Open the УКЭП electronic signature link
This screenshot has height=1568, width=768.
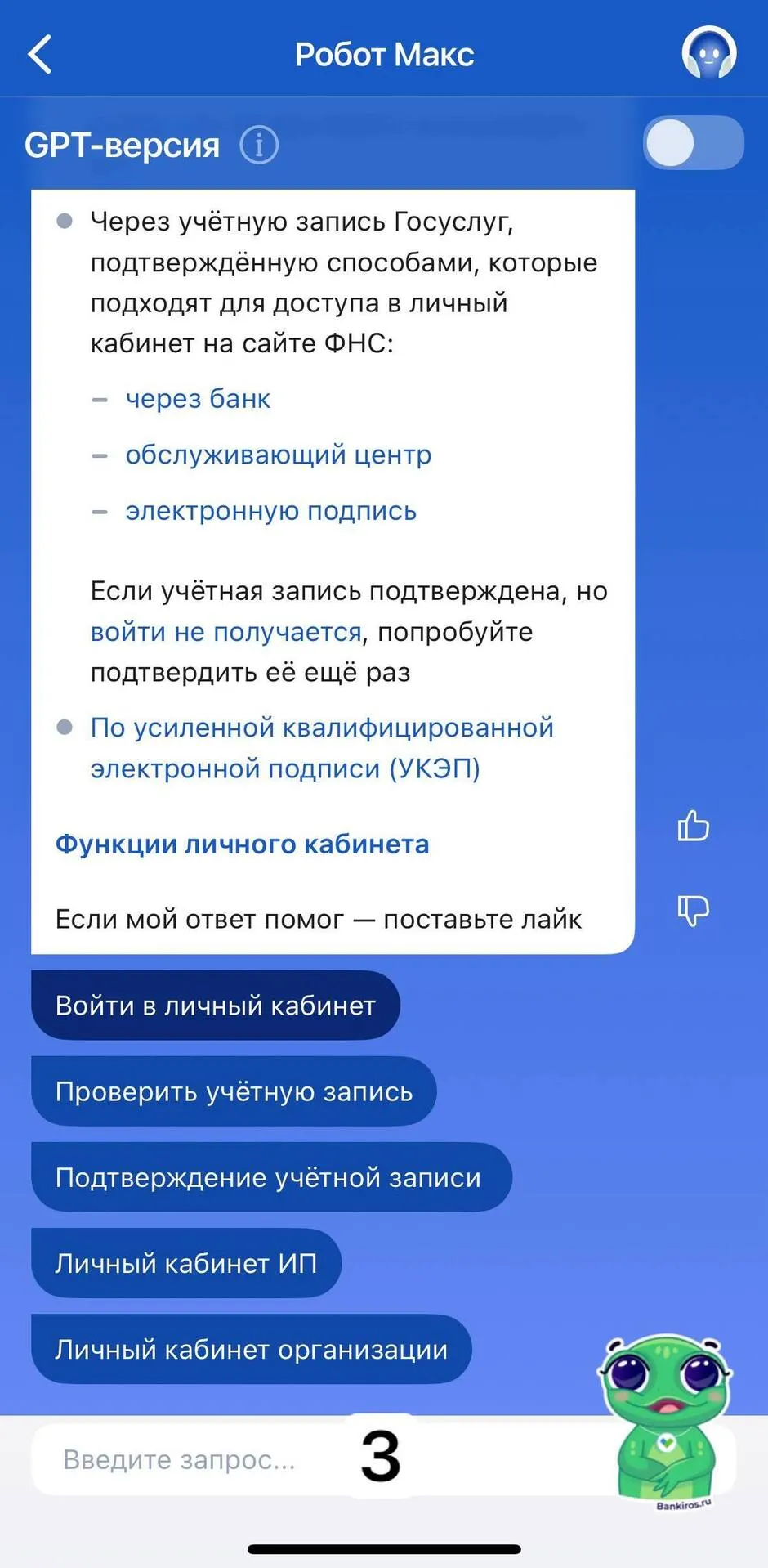pos(321,747)
